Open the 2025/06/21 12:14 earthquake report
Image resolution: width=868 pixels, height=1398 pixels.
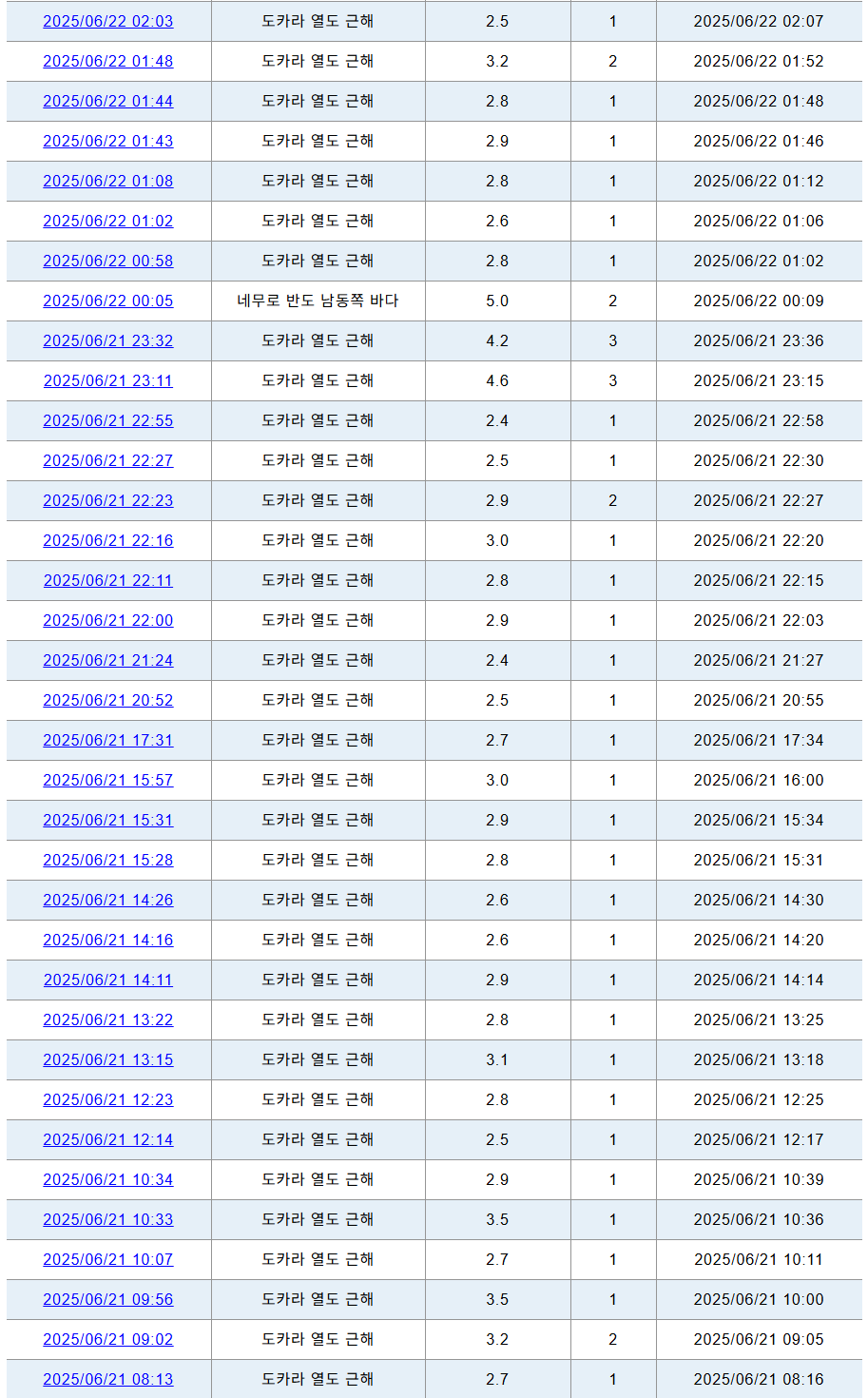pos(108,1139)
